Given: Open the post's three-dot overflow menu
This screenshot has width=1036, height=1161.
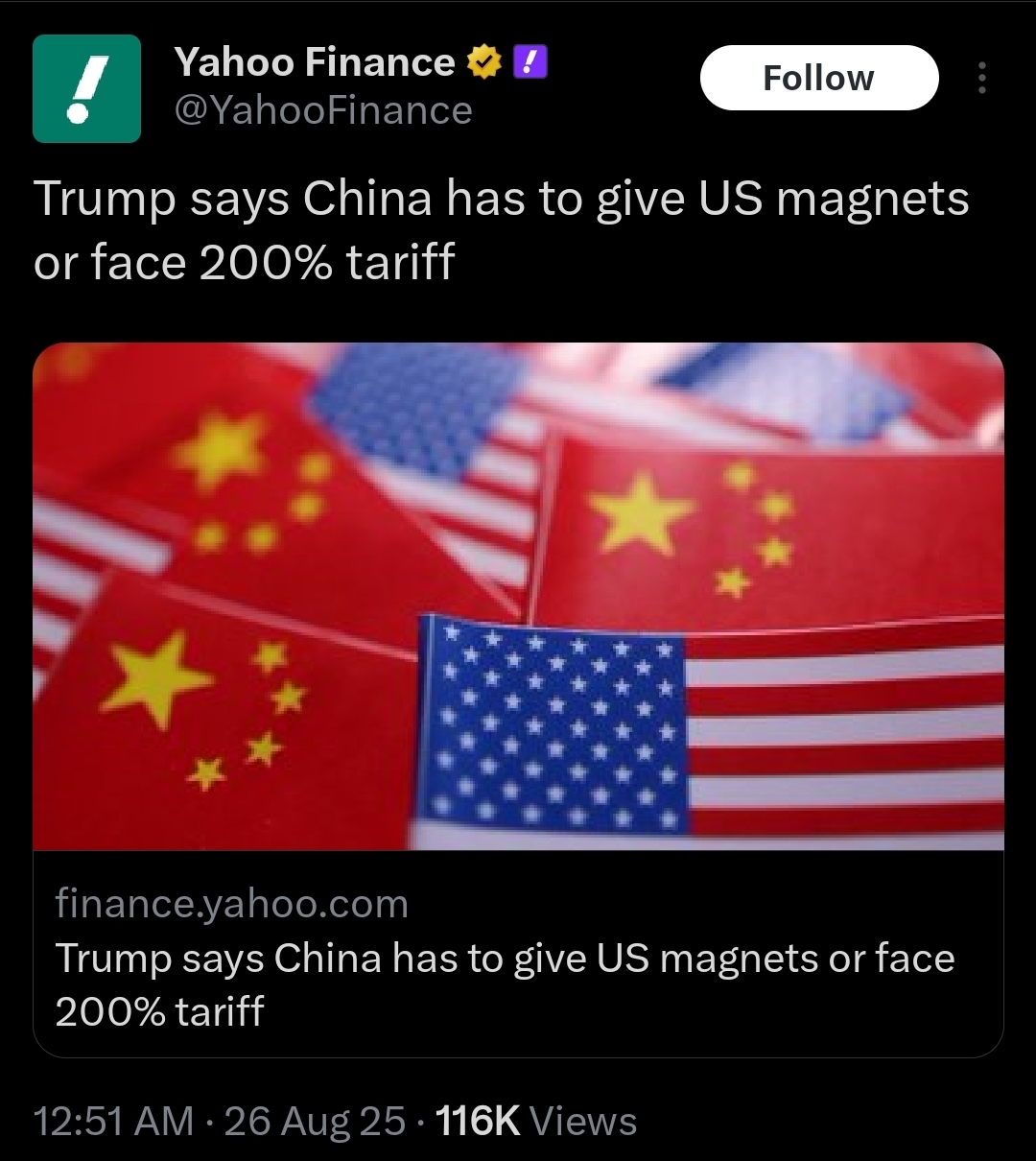Looking at the screenshot, I should pyautogui.click(x=981, y=78).
